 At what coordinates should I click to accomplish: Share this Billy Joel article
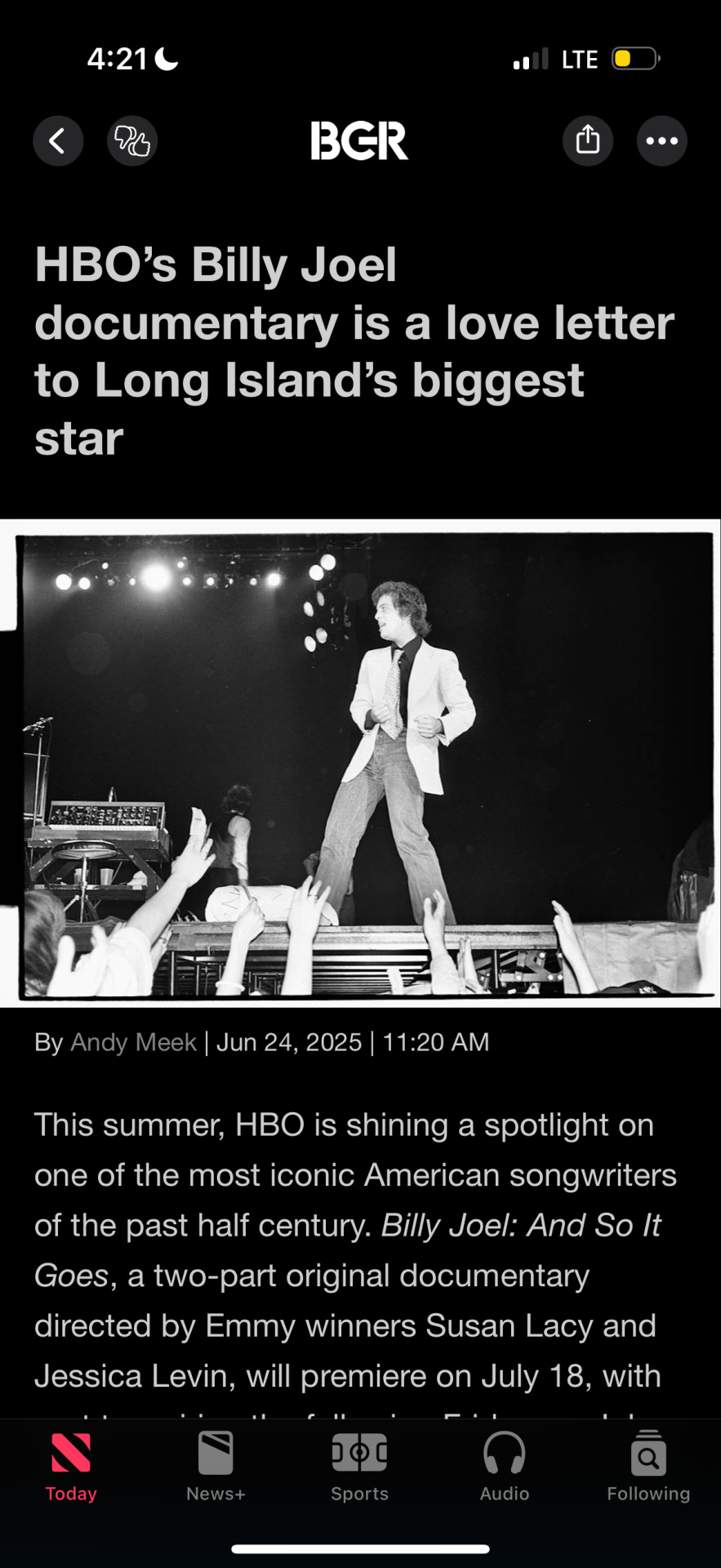587,141
